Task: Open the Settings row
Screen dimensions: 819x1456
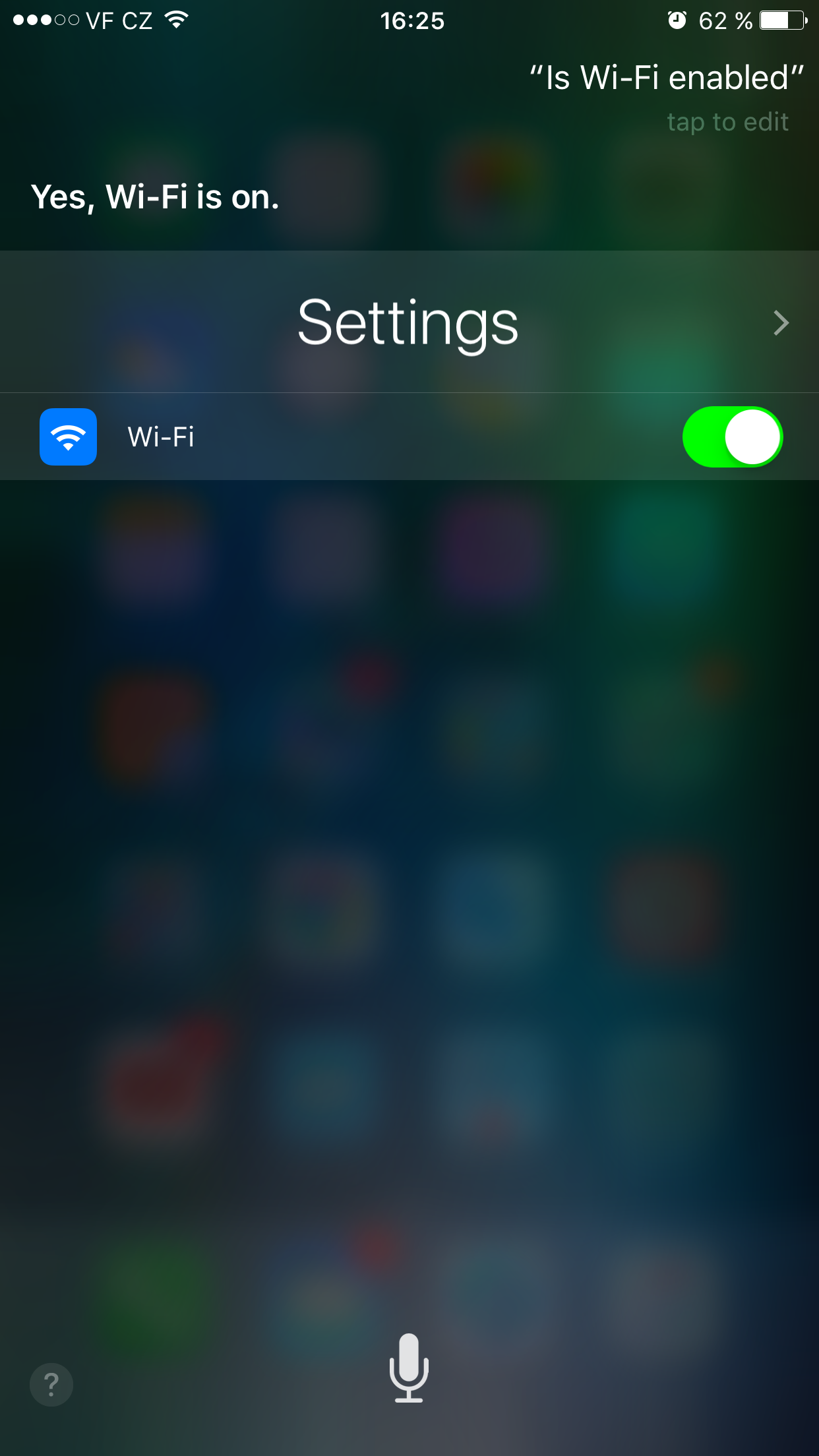Action: (x=409, y=322)
